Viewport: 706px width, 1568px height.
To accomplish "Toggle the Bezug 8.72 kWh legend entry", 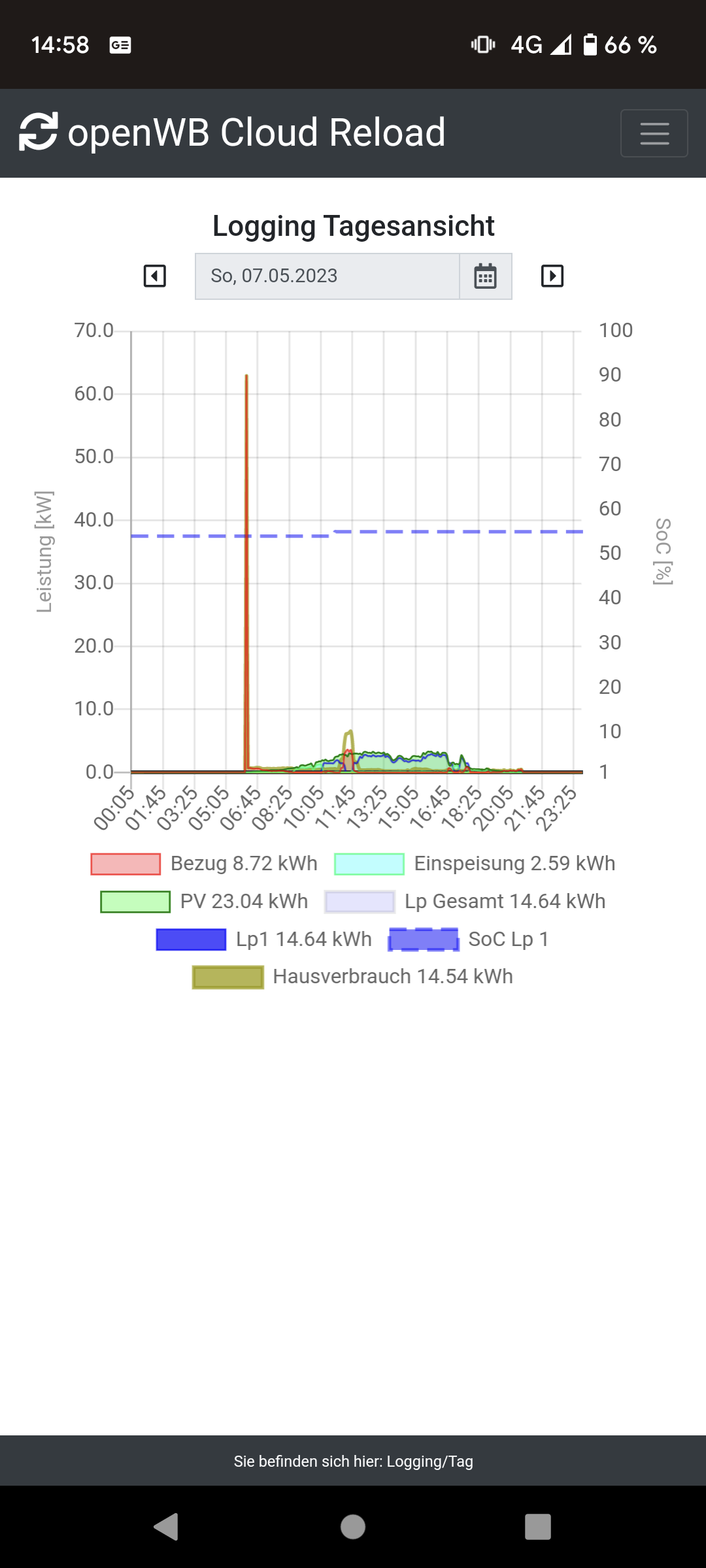I will coord(204,864).
